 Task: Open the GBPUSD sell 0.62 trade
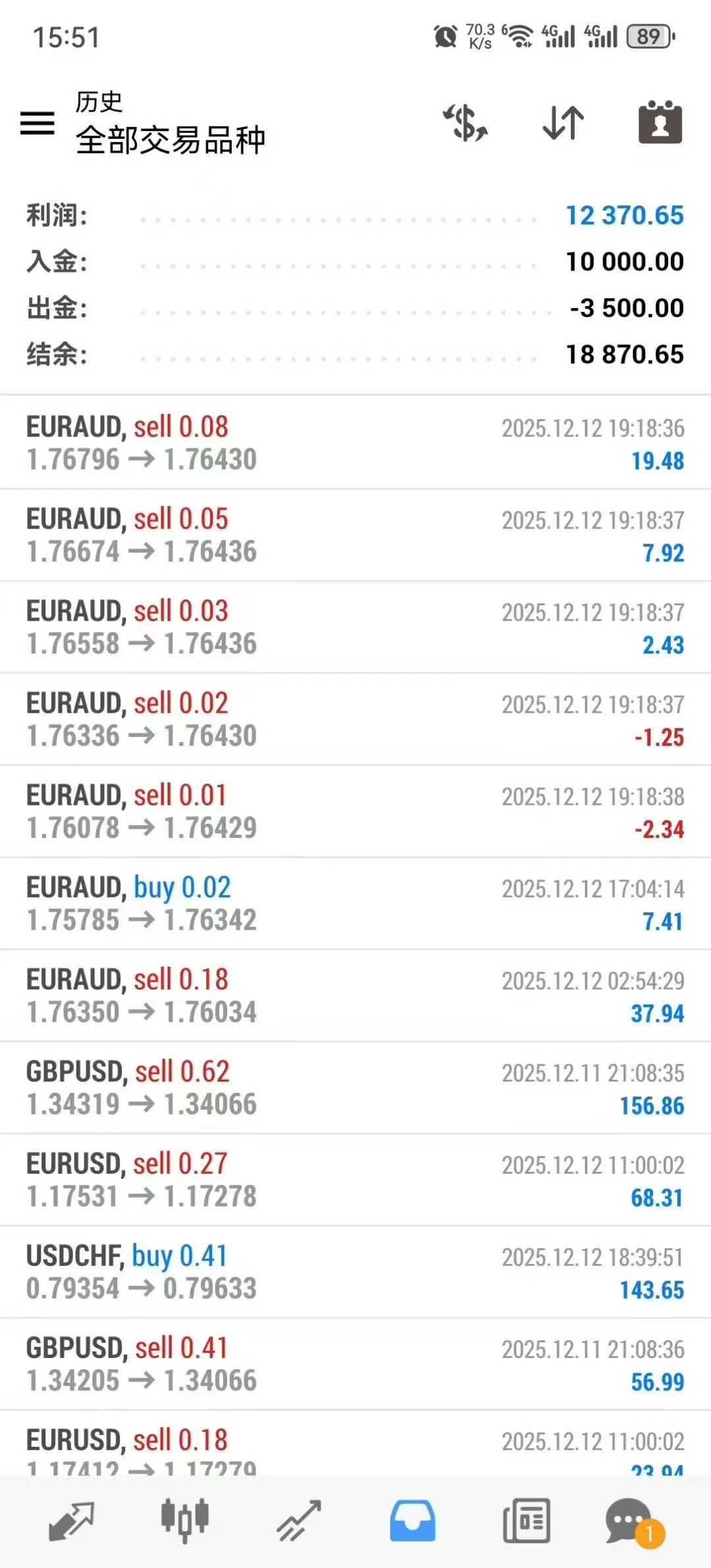355,1088
